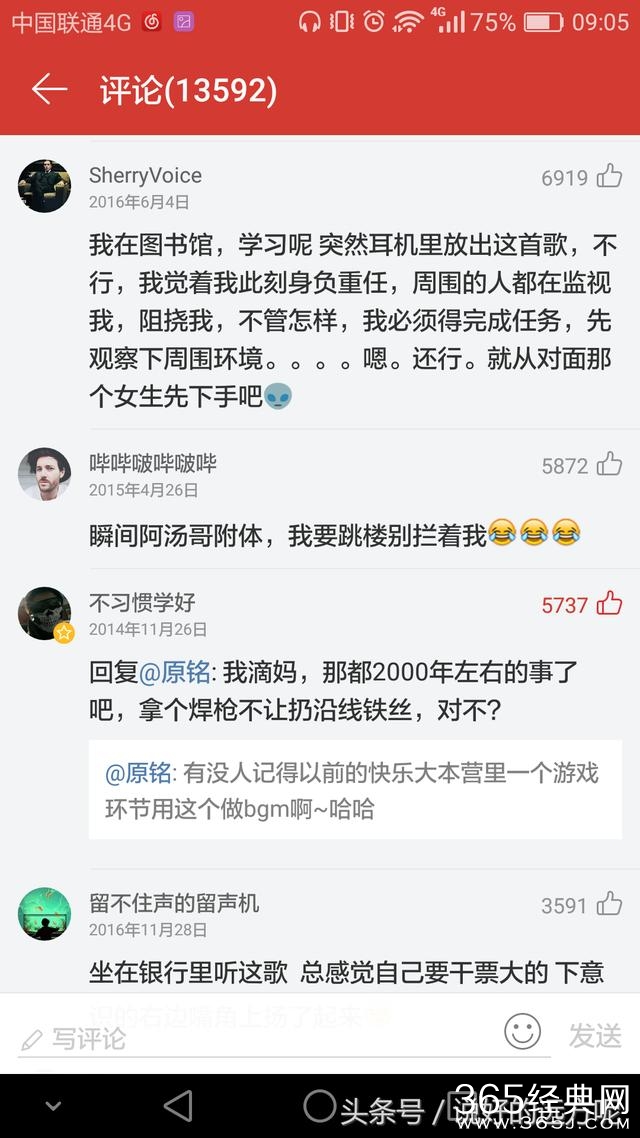Open the emoji picker
Screen dimensions: 640x1138
click(522, 1032)
